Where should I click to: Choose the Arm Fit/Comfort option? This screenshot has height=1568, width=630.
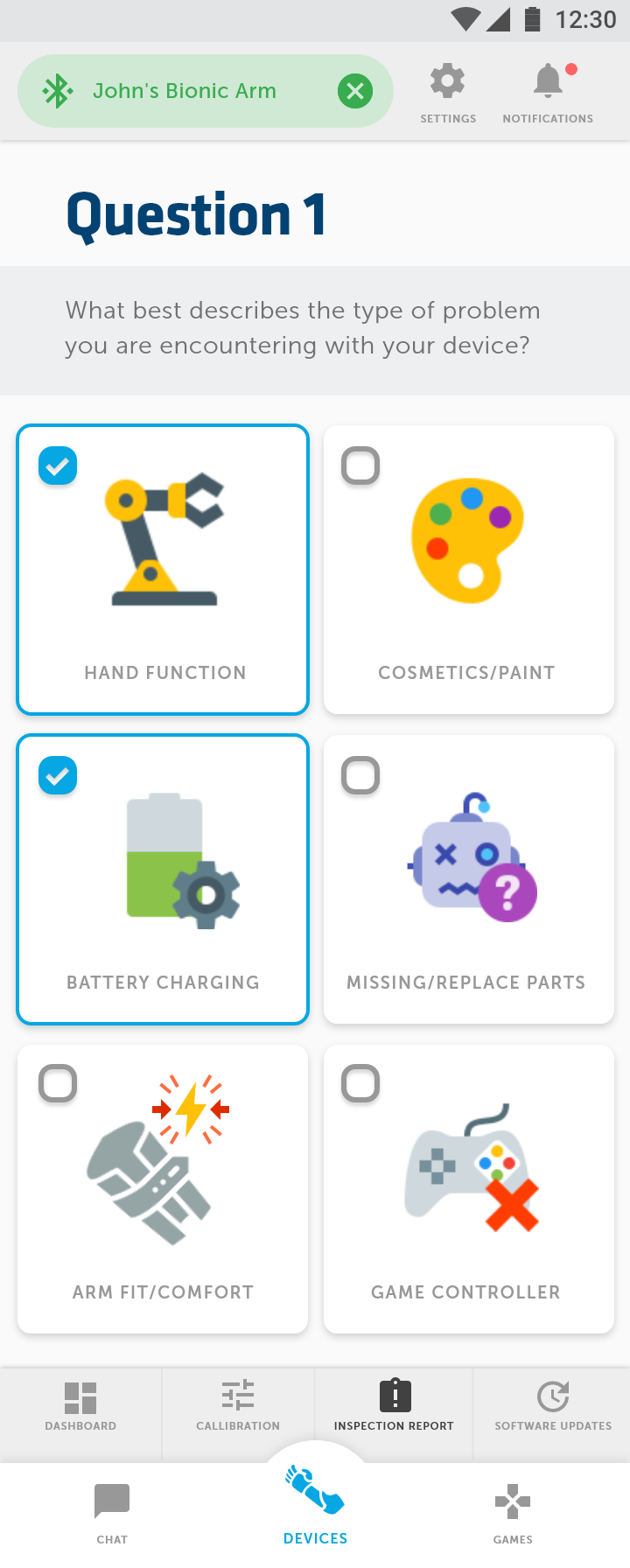click(x=58, y=1084)
